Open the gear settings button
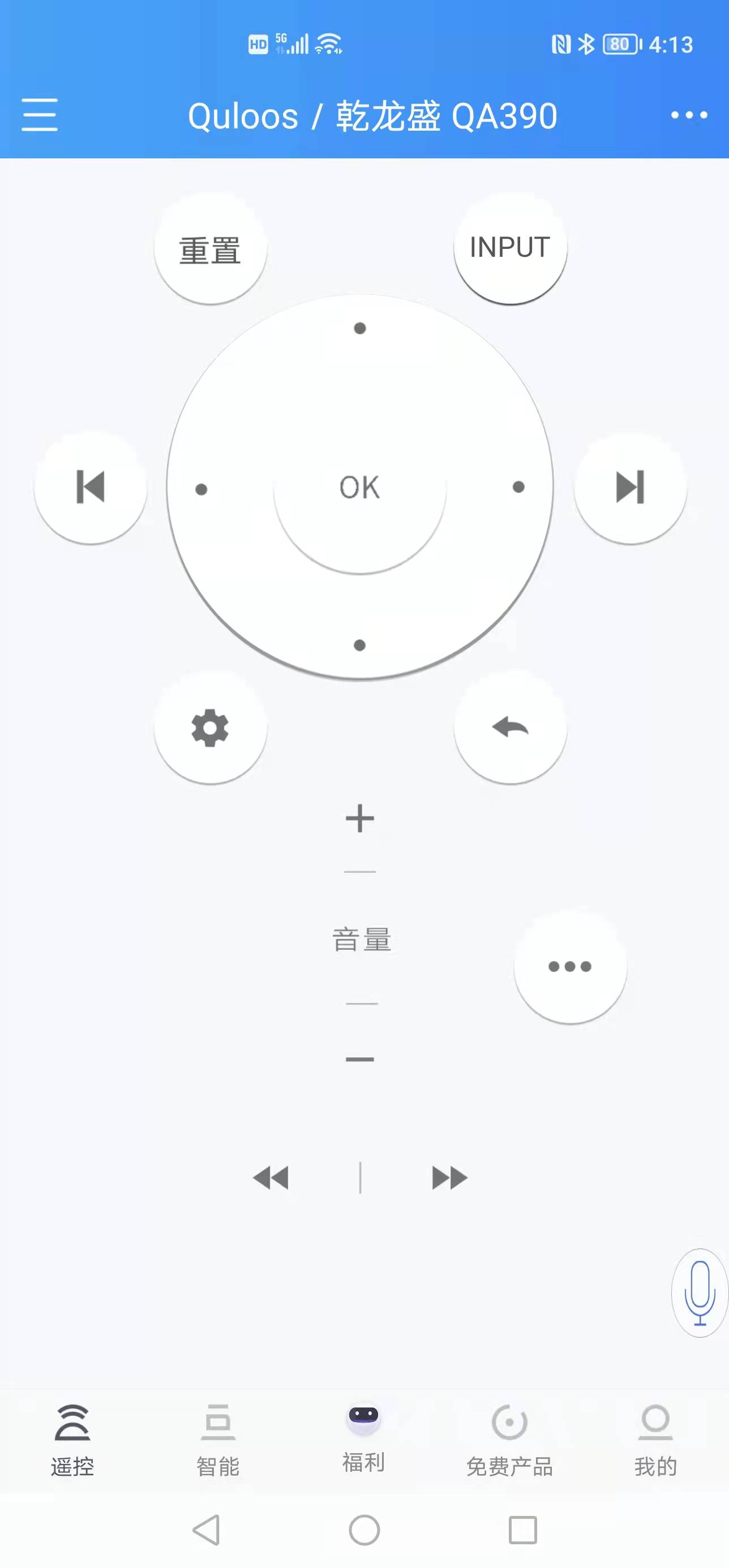This screenshot has width=729, height=1568. click(x=210, y=727)
